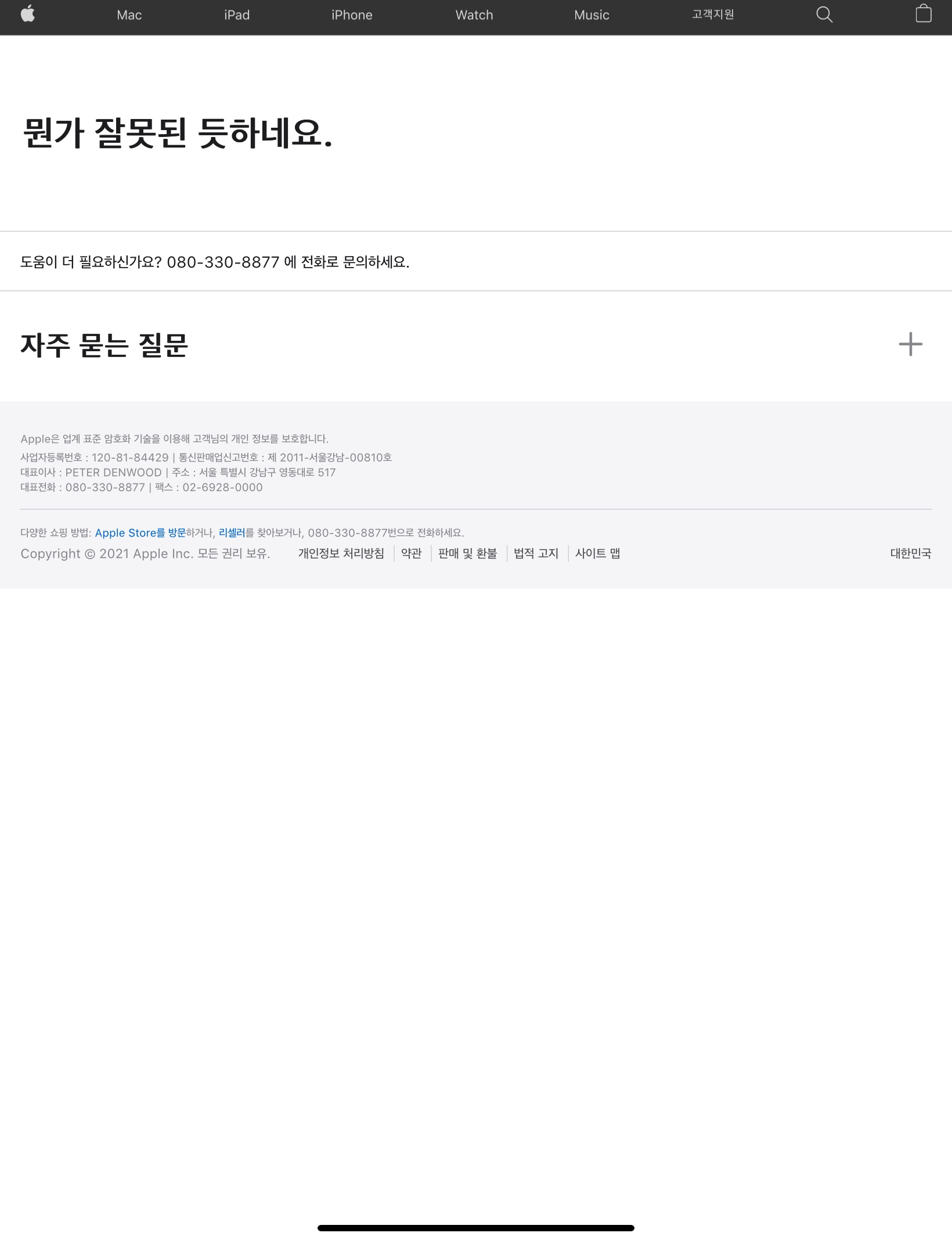Open the 사이트 맵 link
The image size is (952, 1240).
[597, 554]
